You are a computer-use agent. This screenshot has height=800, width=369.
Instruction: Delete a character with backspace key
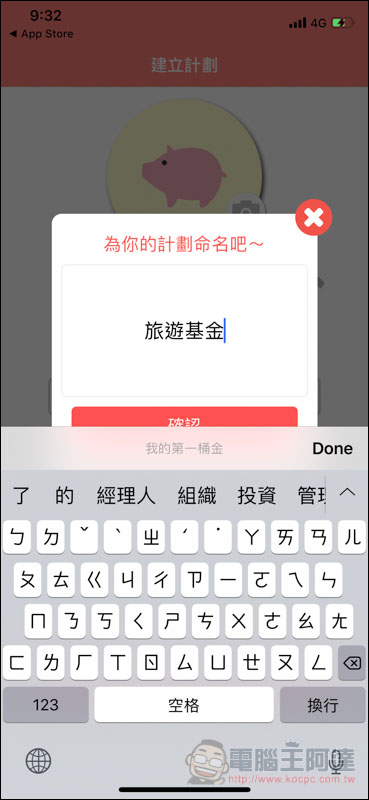[x=352, y=663]
